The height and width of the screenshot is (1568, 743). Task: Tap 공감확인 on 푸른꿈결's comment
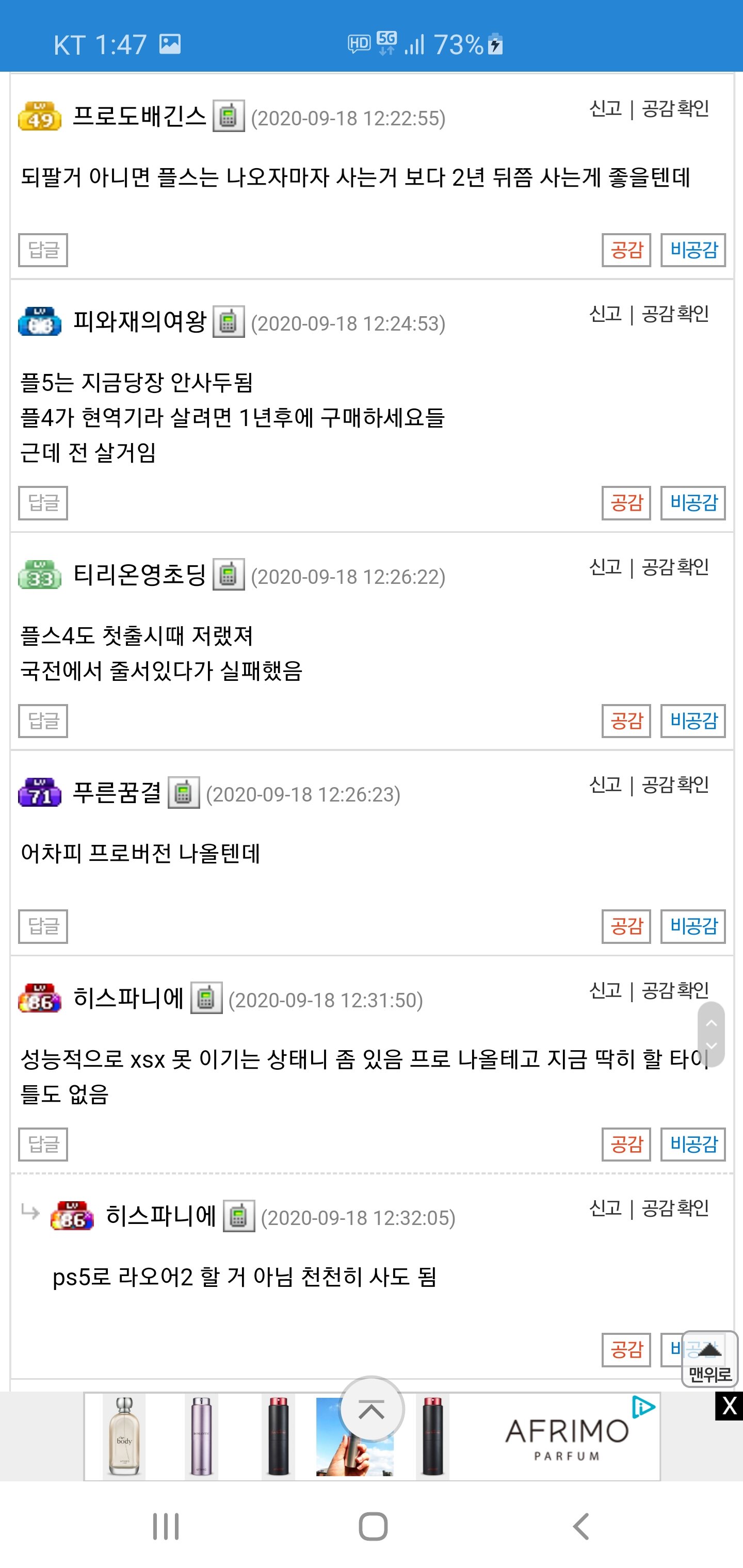click(x=675, y=785)
